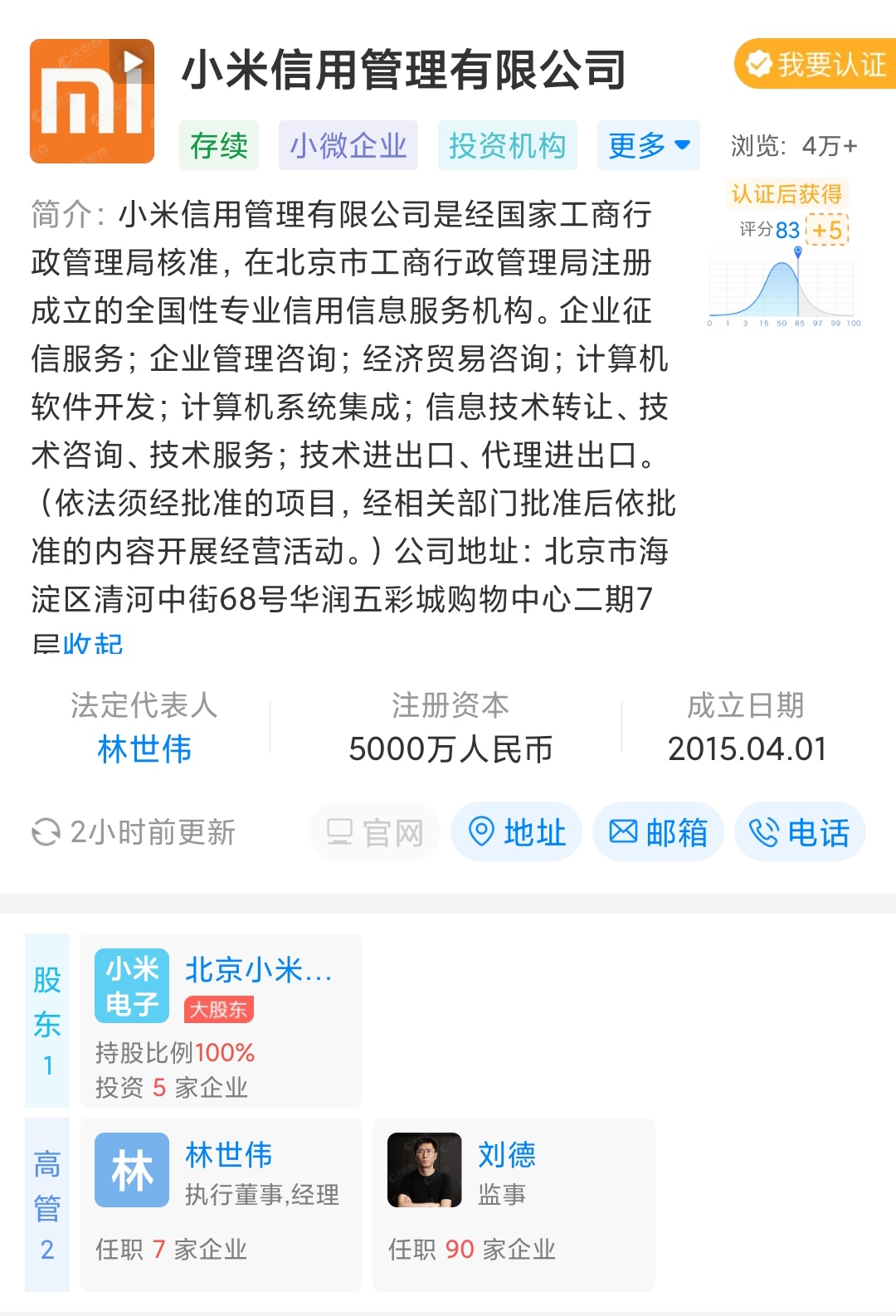Open shareholder card 北京小米…

pyautogui.click(x=221, y=1021)
